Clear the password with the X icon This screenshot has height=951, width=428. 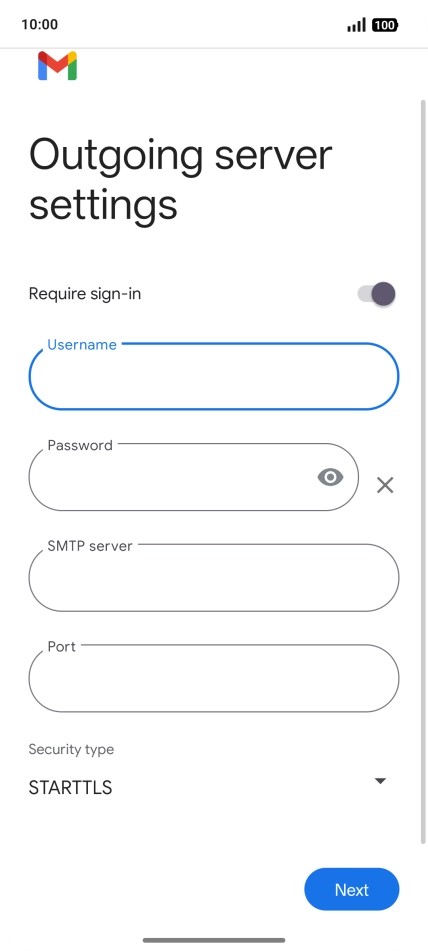coord(385,485)
